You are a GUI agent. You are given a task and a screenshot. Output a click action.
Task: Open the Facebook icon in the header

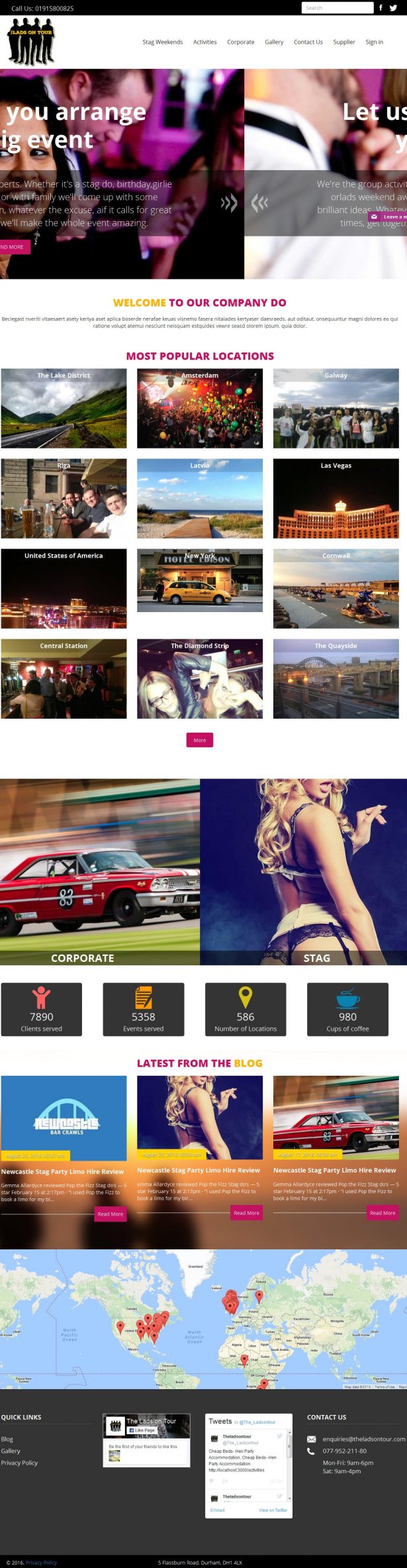[x=381, y=8]
